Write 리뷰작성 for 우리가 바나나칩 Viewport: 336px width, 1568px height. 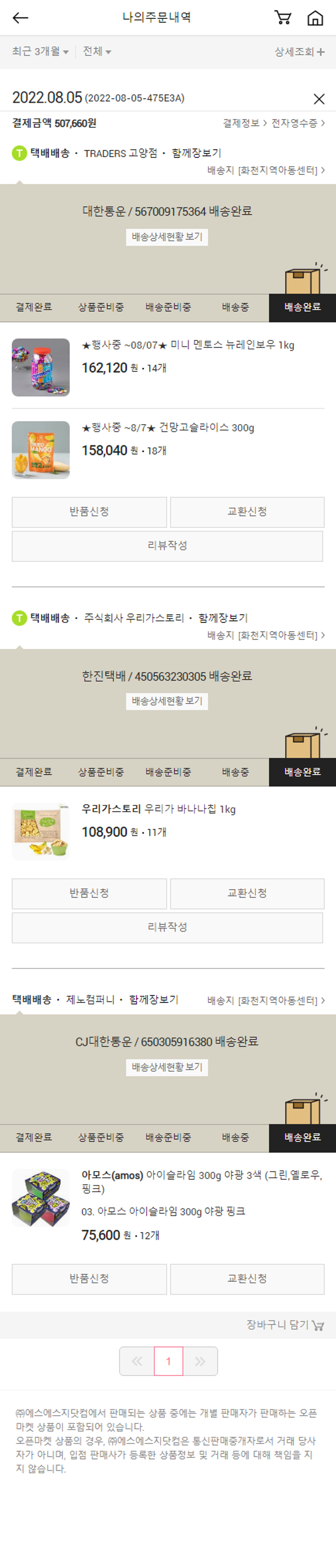click(x=167, y=927)
